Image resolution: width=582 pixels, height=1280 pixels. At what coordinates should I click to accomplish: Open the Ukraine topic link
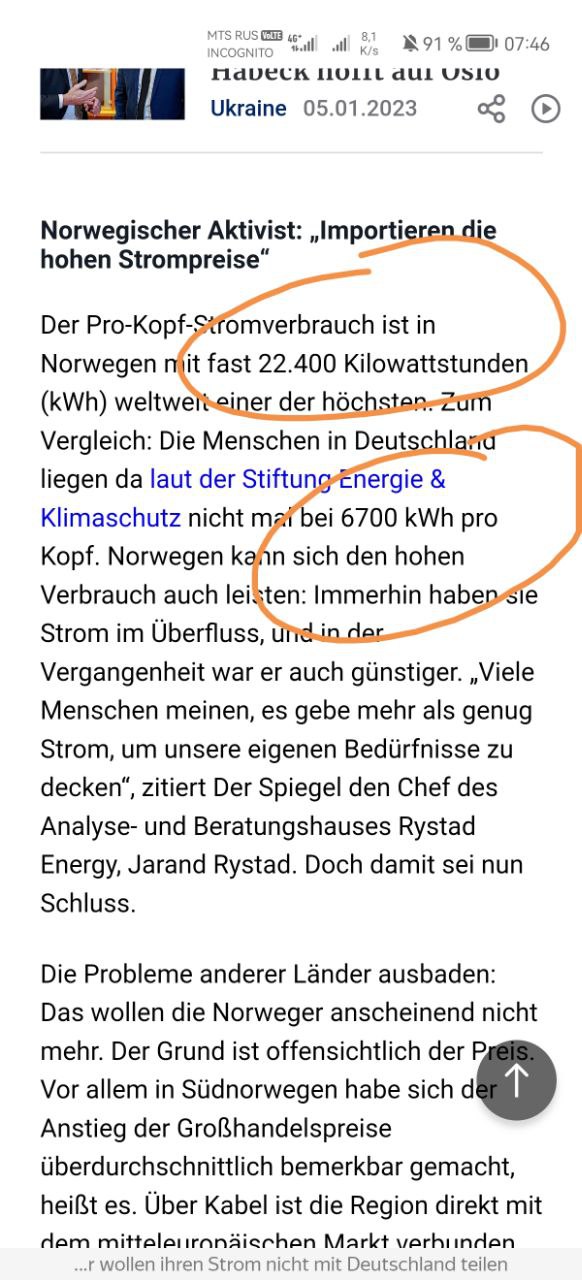pos(248,108)
